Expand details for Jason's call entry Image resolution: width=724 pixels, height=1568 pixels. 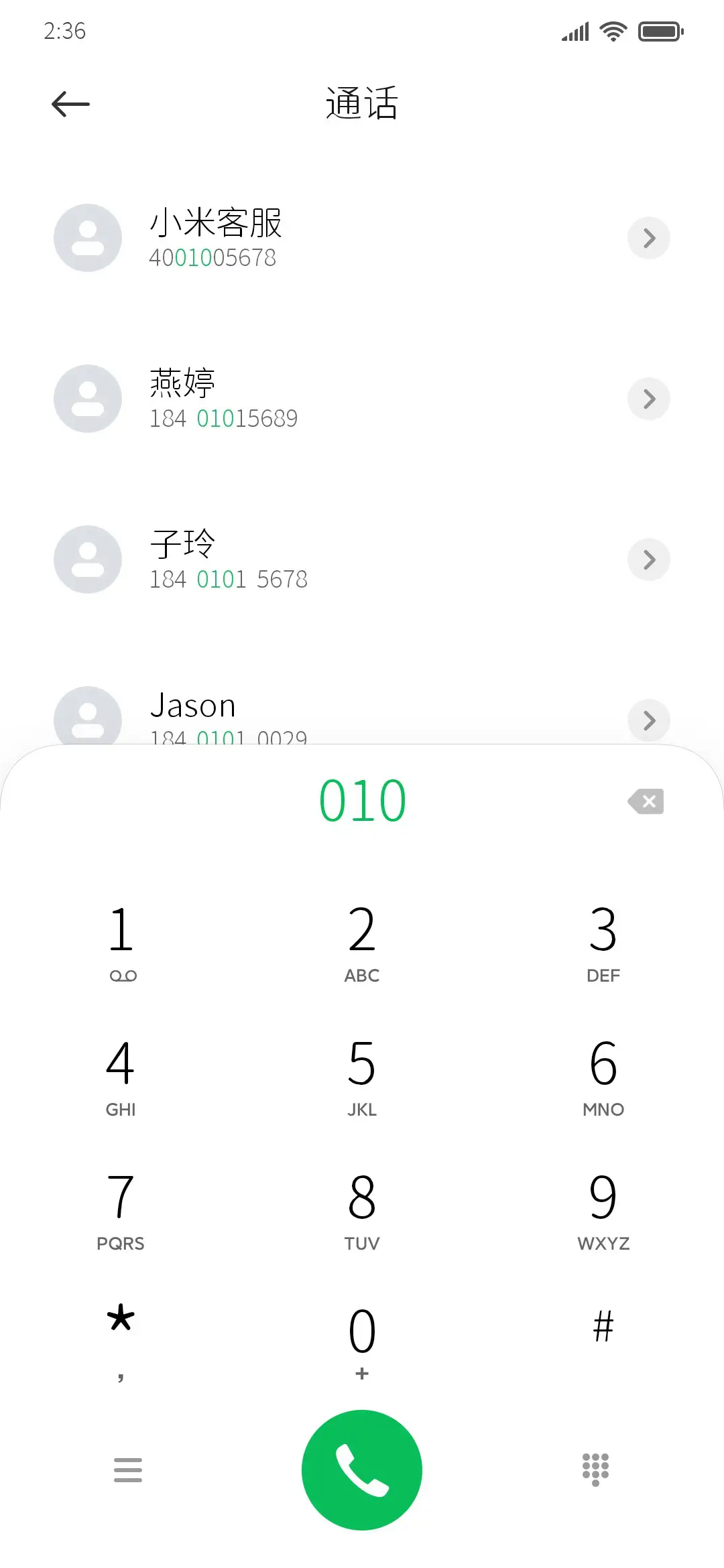648,720
